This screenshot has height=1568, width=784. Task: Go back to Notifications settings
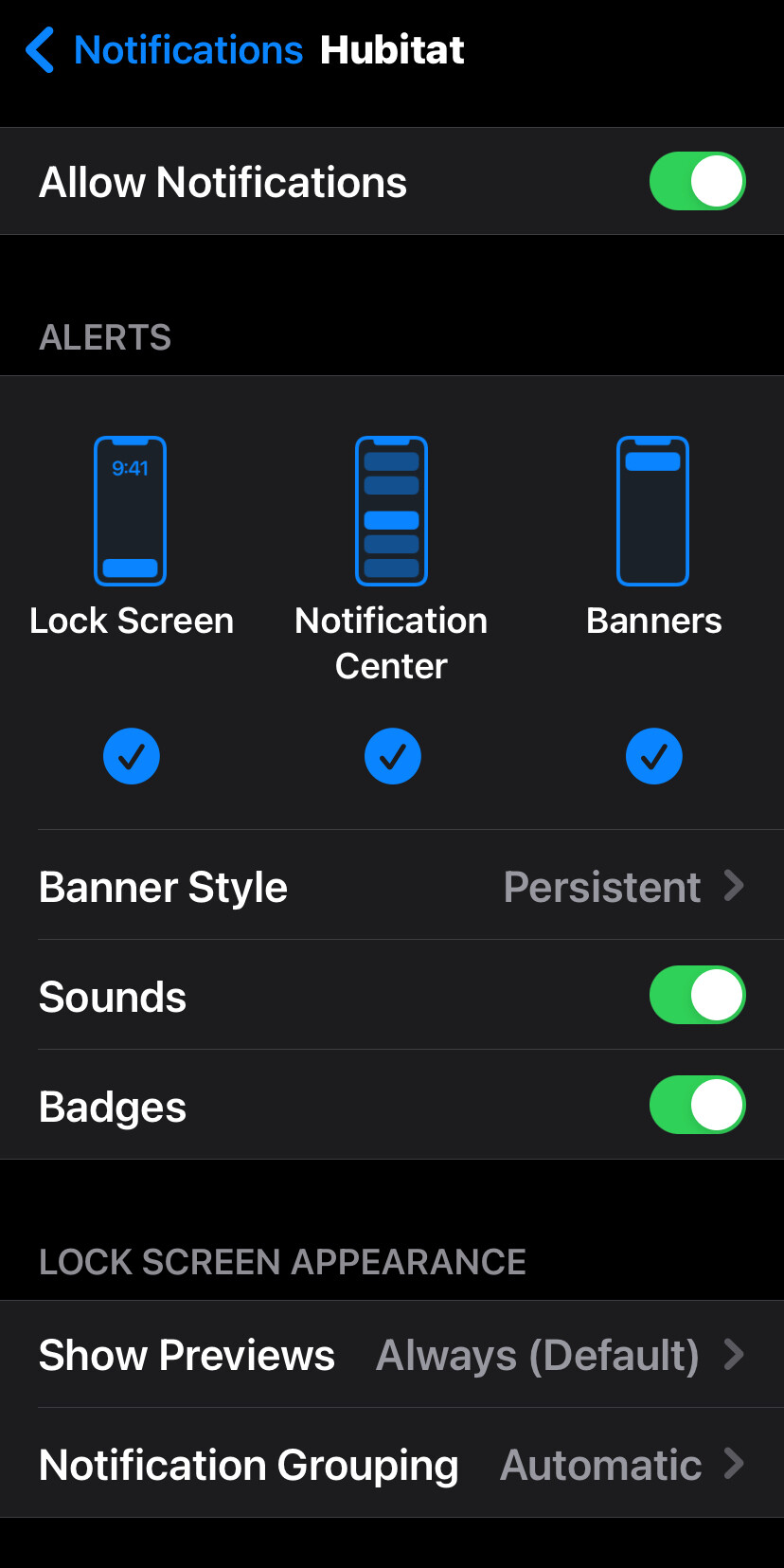[164, 50]
